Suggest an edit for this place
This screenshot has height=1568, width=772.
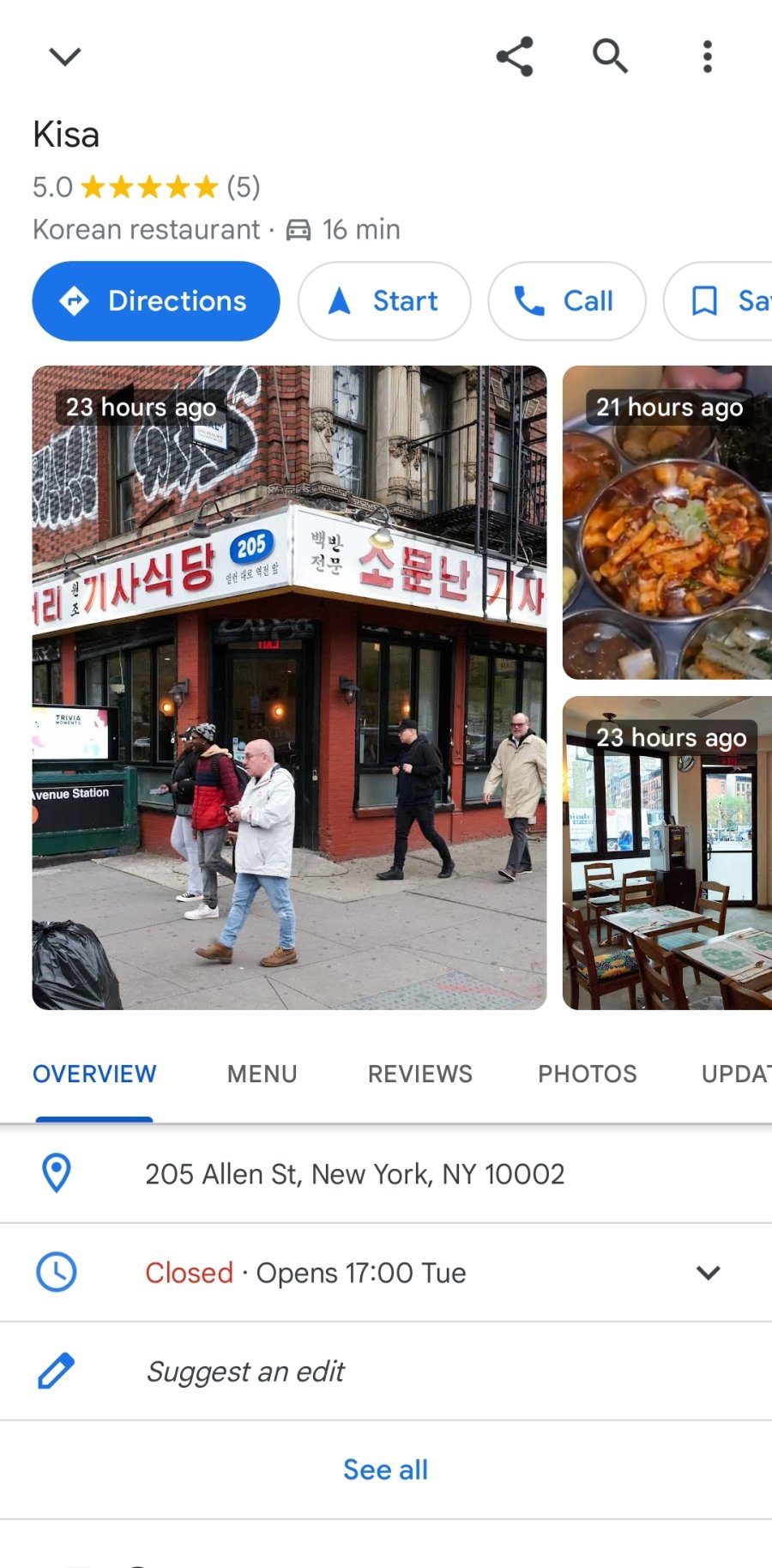point(245,1371)
